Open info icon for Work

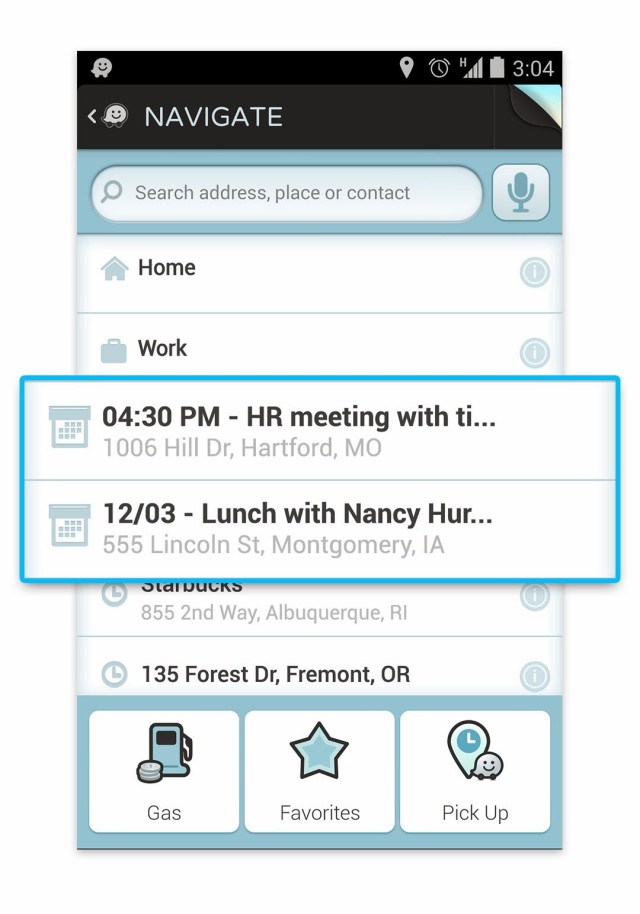535,353
